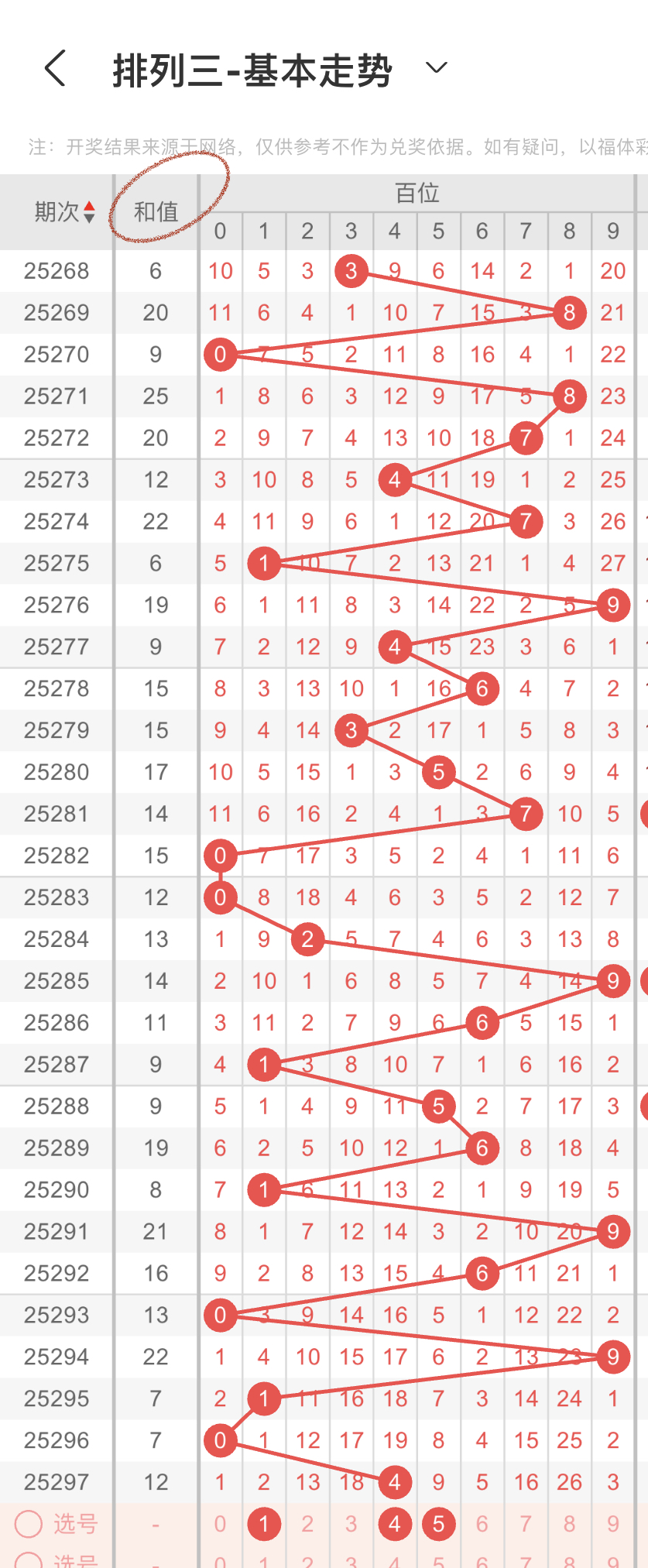
Task: Sort the table by 期次
Action: (65, 211)
